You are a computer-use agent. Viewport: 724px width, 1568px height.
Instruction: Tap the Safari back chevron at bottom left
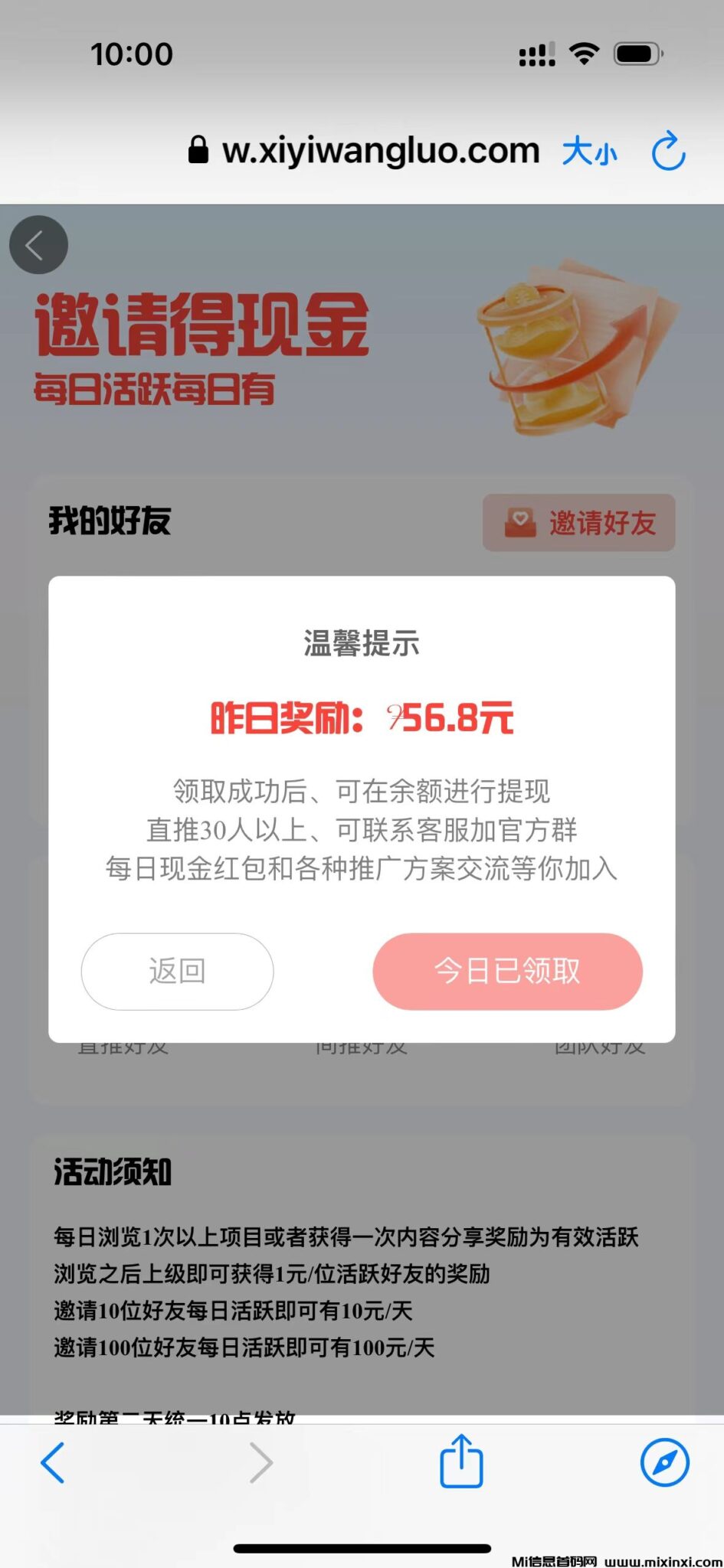click(x=53, y=1462)
